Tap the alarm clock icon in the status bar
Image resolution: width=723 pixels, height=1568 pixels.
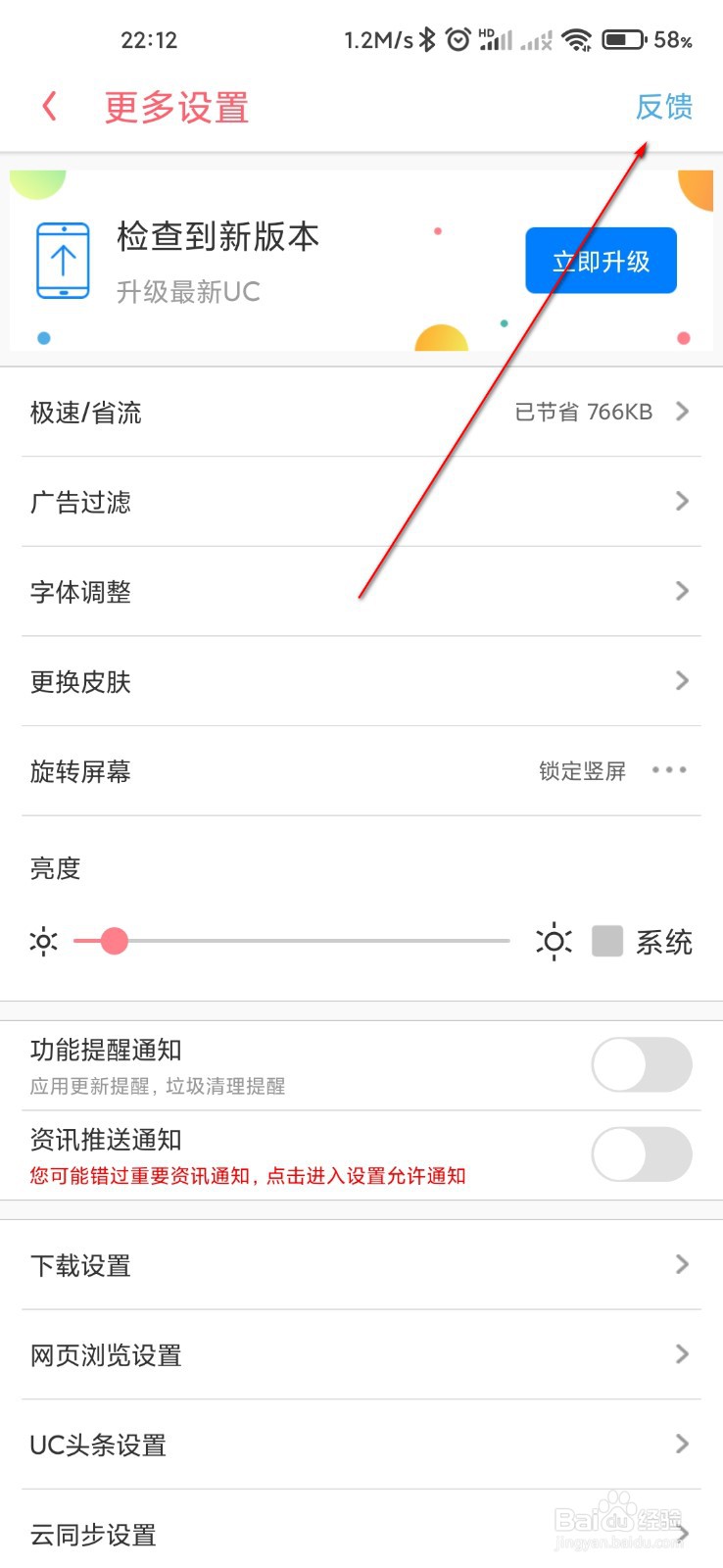coord(458,37)
